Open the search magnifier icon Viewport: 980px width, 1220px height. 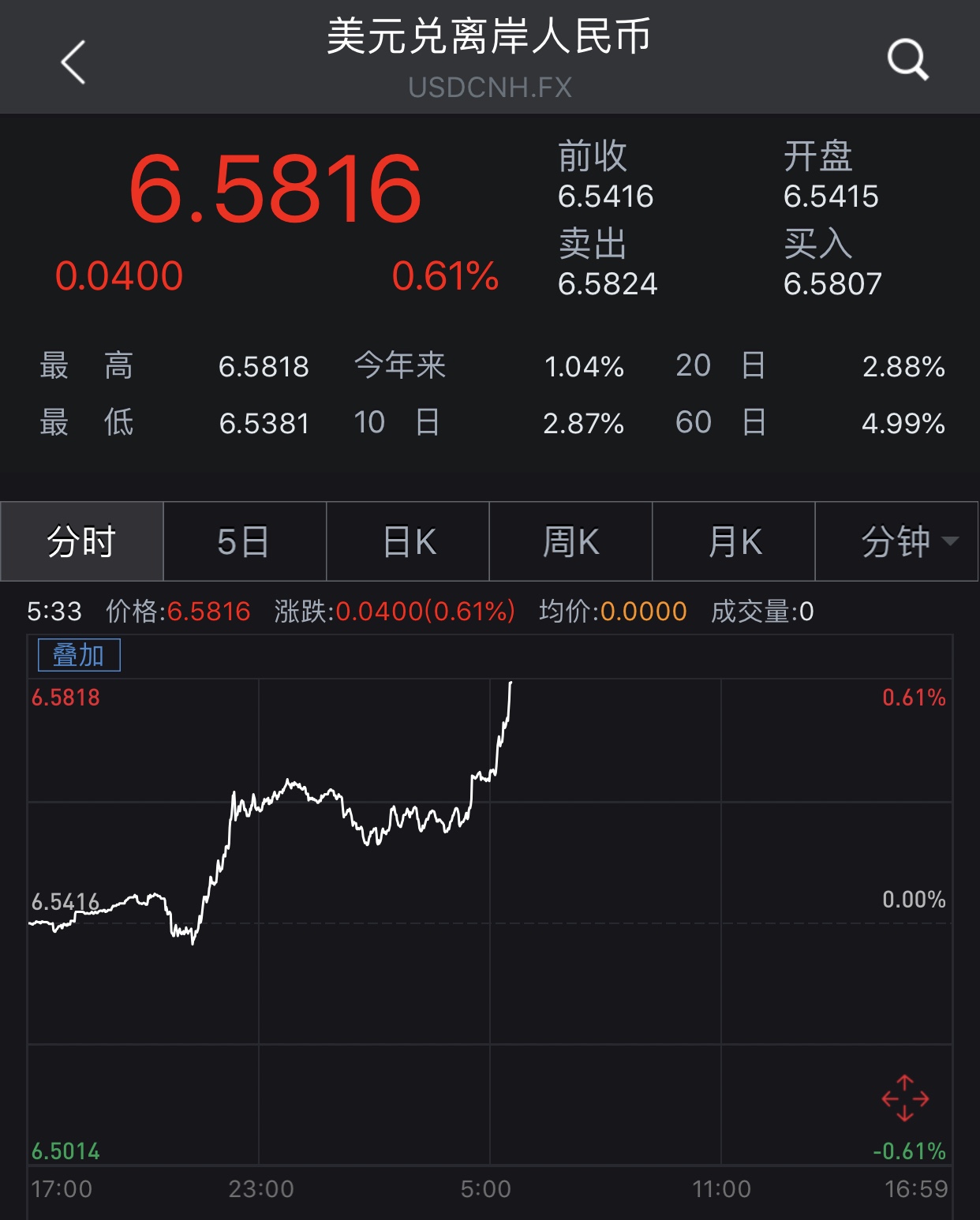pos(907,60)
